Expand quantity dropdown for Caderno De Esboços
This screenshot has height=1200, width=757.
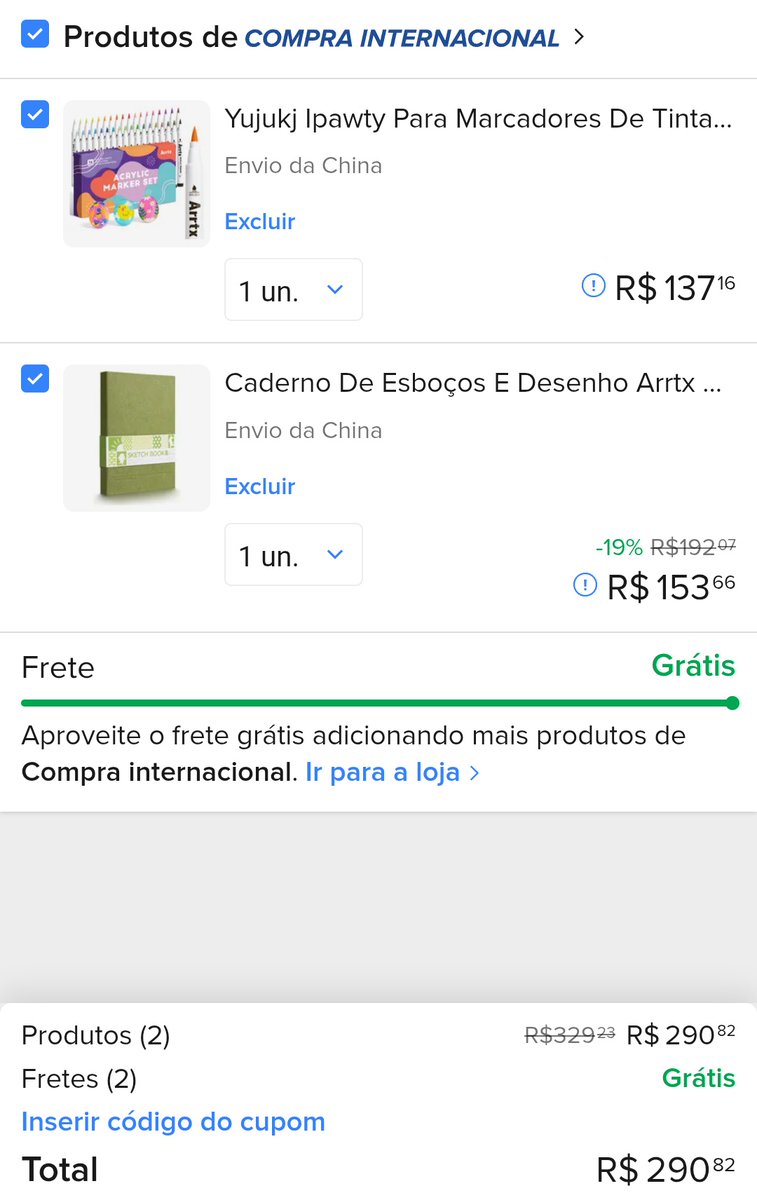pyautogui.click(x=293, y=555)
